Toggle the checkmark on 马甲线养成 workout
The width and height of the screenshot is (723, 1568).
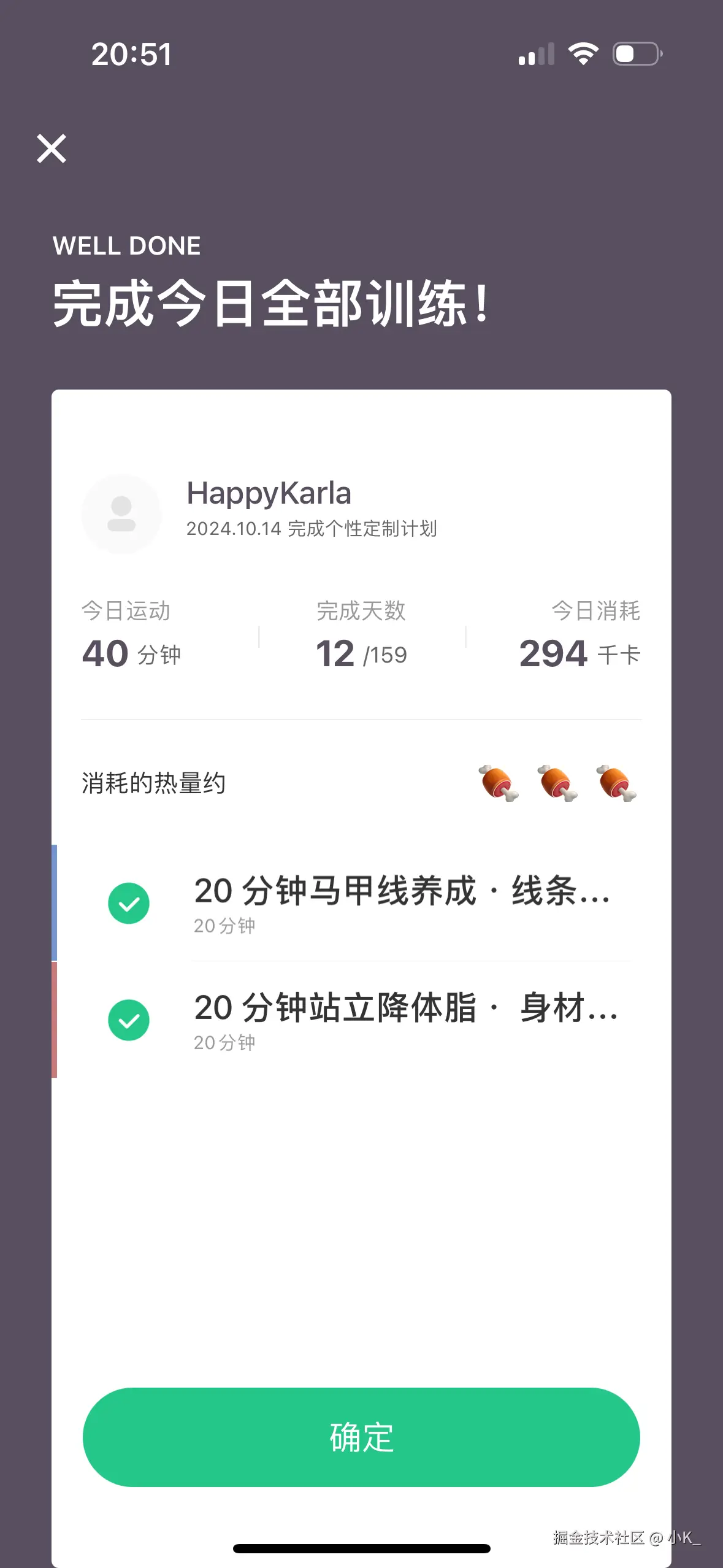[129, 902]
